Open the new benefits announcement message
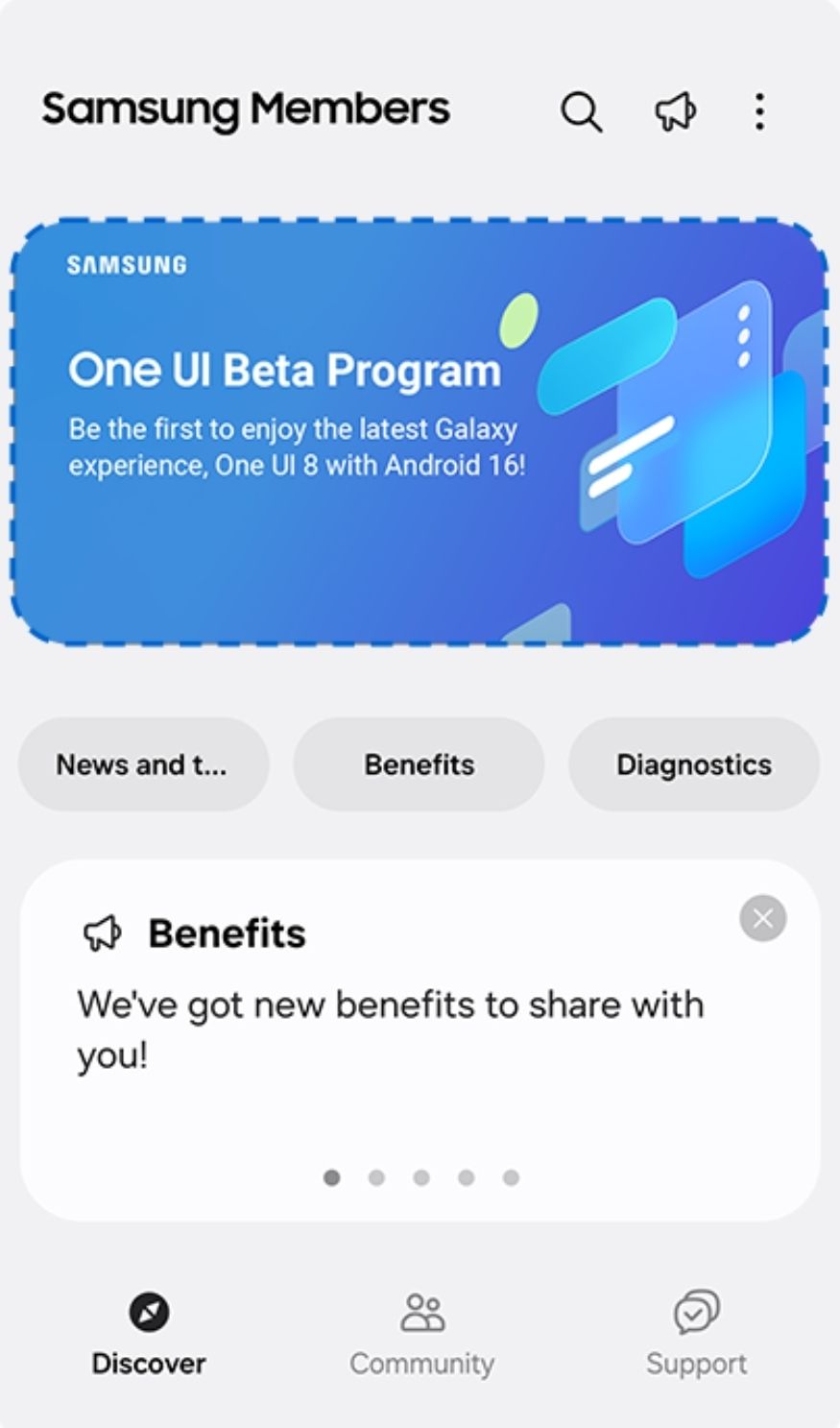 tap(390, 1028)
